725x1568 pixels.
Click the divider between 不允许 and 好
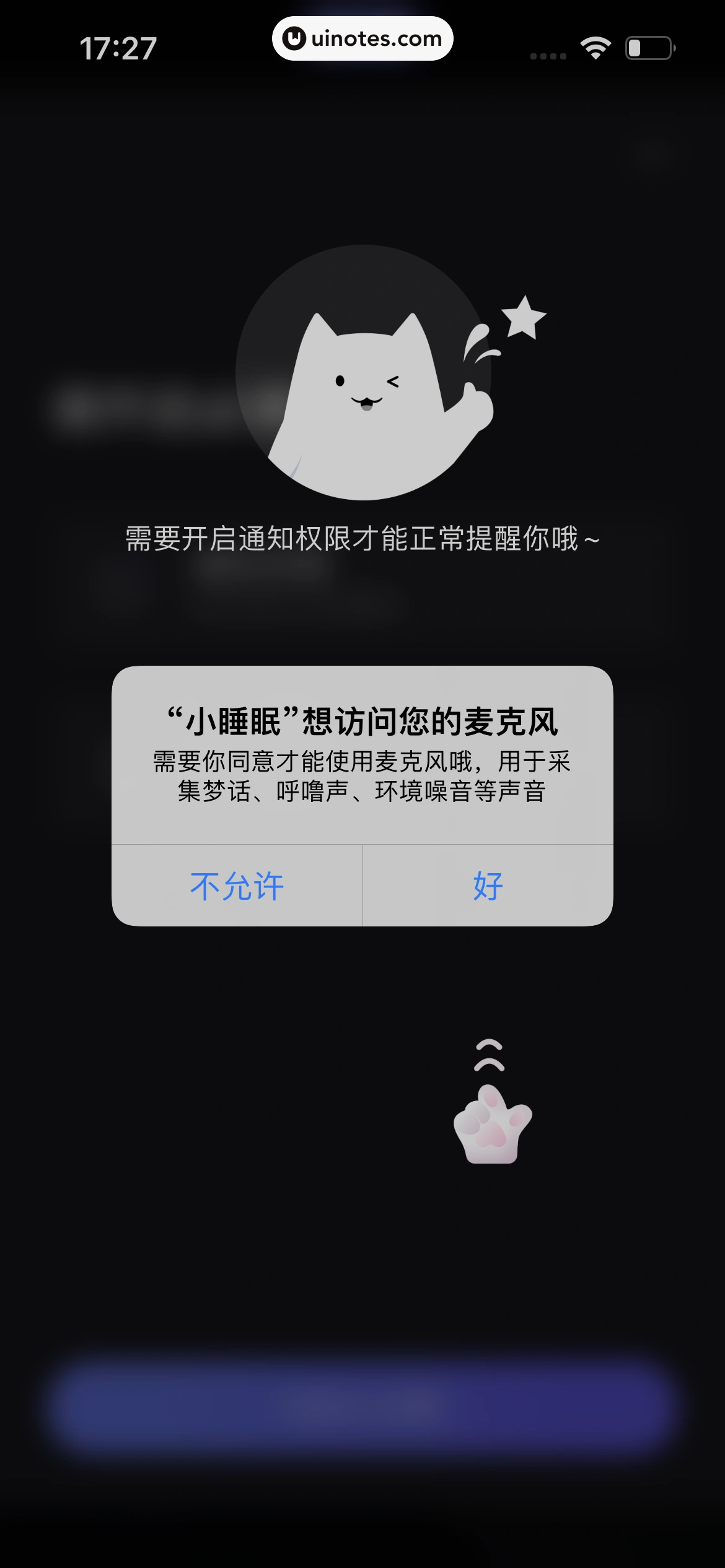[x=362, y=887]
